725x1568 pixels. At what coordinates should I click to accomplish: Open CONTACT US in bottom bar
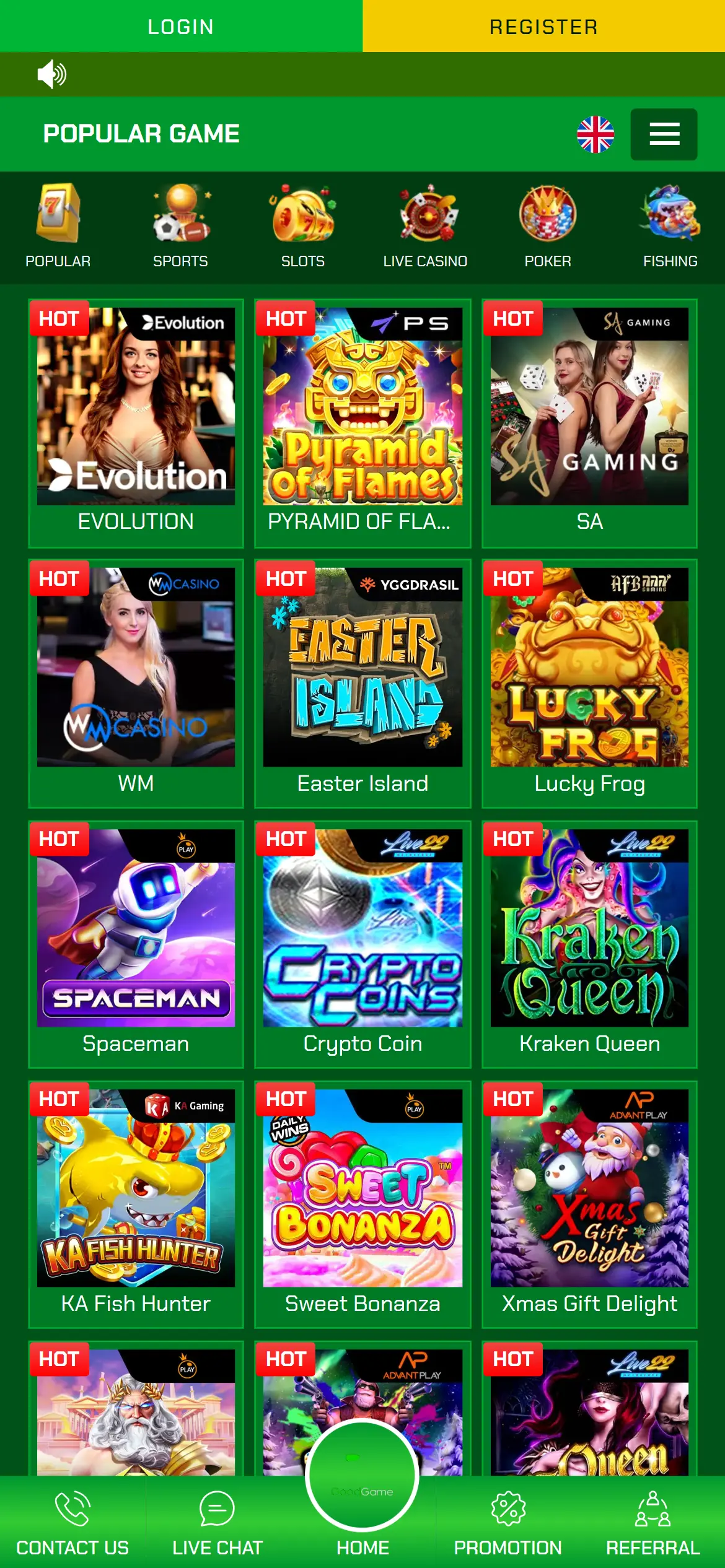click(72, 1523)
